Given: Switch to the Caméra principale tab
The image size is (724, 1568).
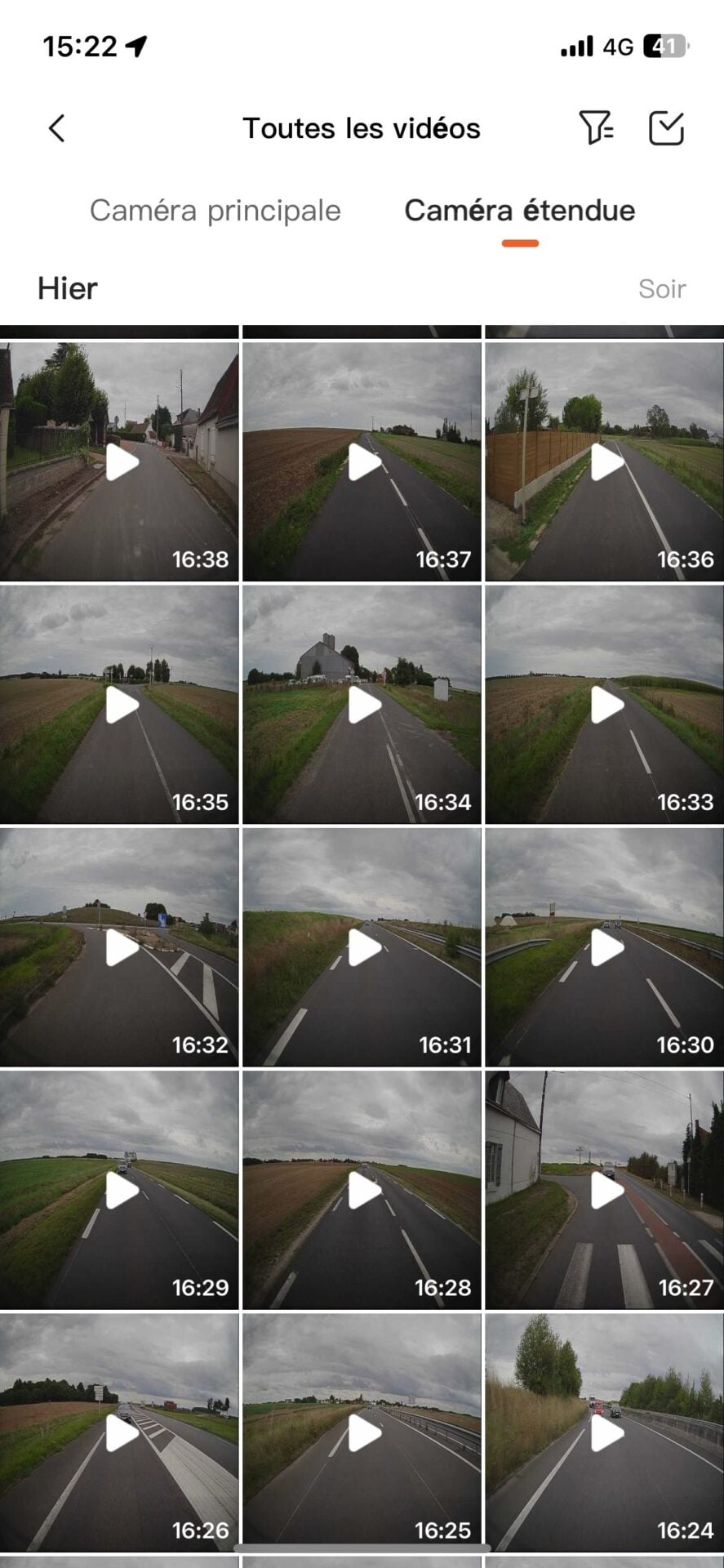Looking at the screenshot, I should coord(215,211).
